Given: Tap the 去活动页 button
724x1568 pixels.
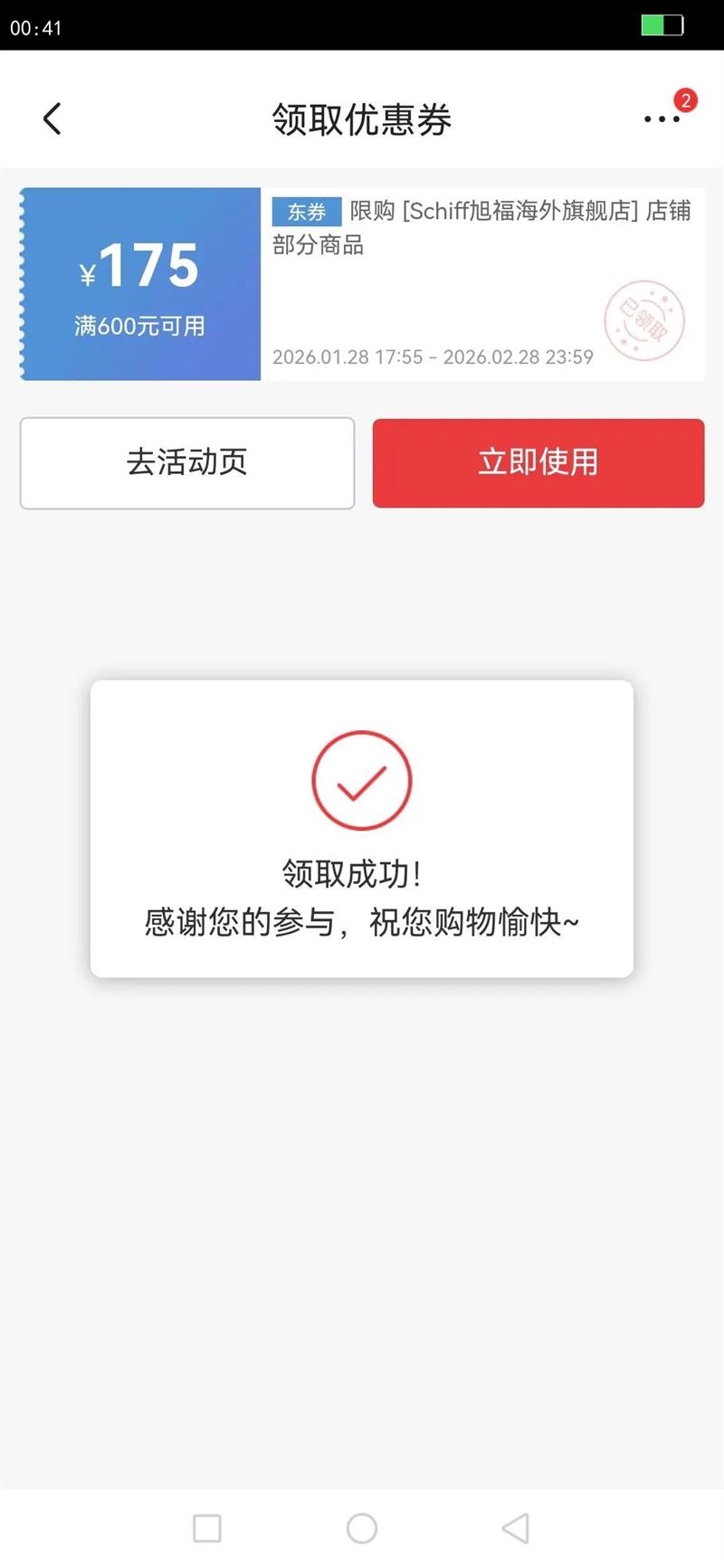Looking at the screenshot, I should click(187, 462).
